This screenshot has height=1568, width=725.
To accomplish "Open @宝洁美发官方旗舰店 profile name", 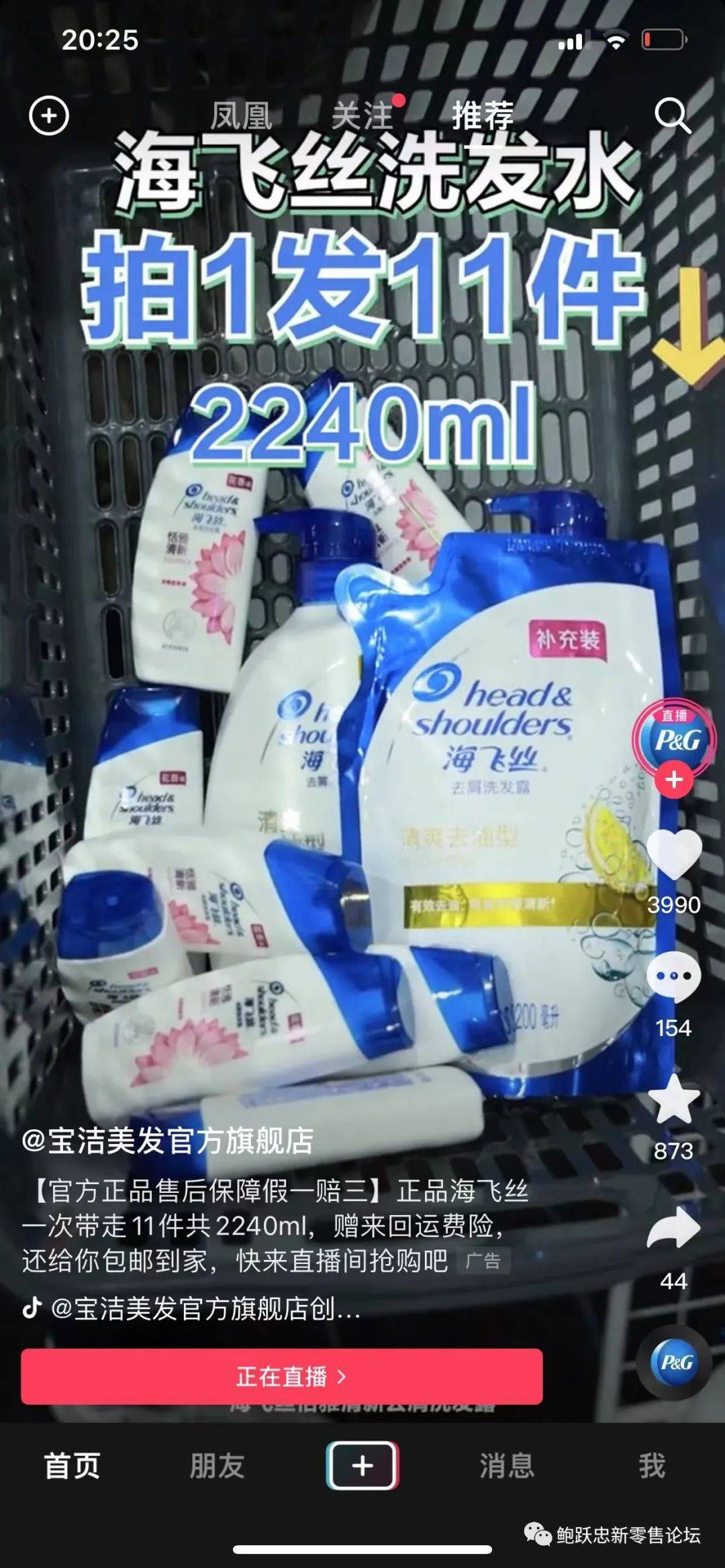I will [168, 1141].
